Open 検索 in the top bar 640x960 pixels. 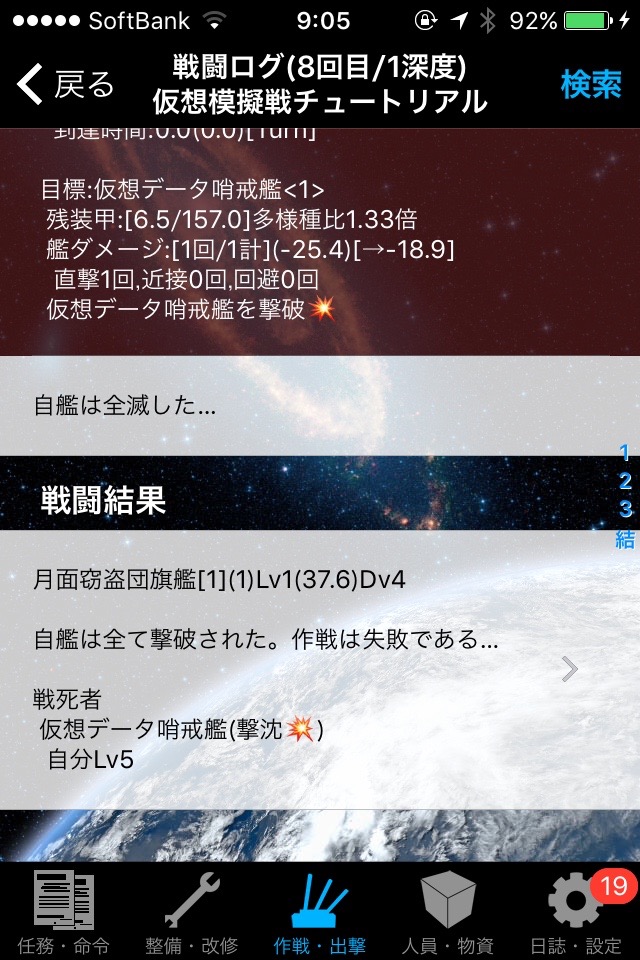tap(591, 85)
